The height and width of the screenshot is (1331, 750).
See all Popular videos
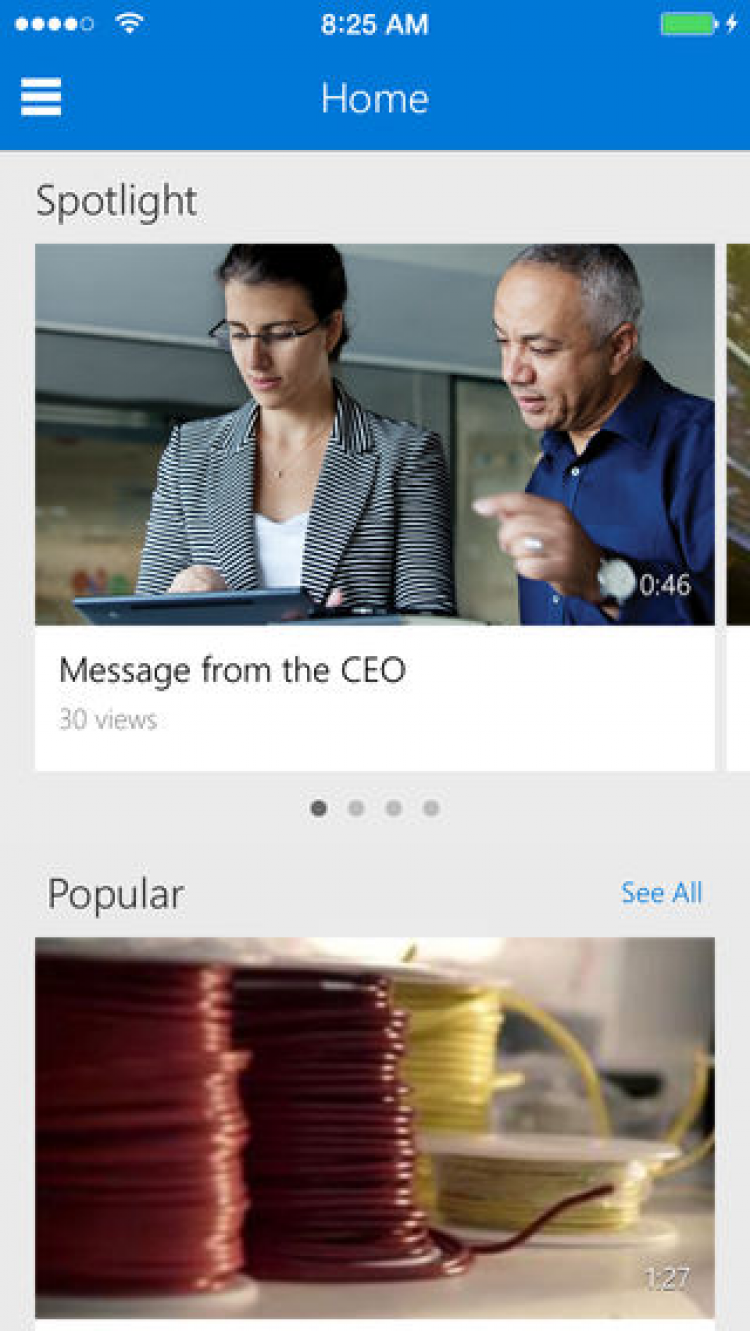tap(661, 893)
